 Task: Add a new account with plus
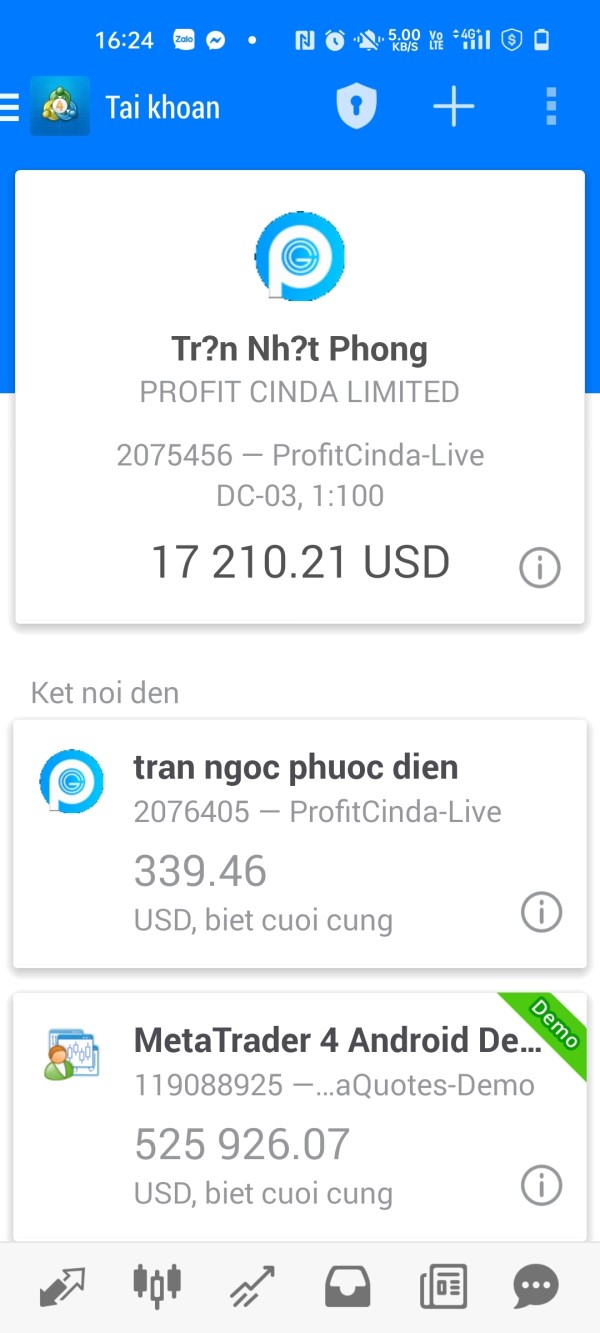pos(453,107)
